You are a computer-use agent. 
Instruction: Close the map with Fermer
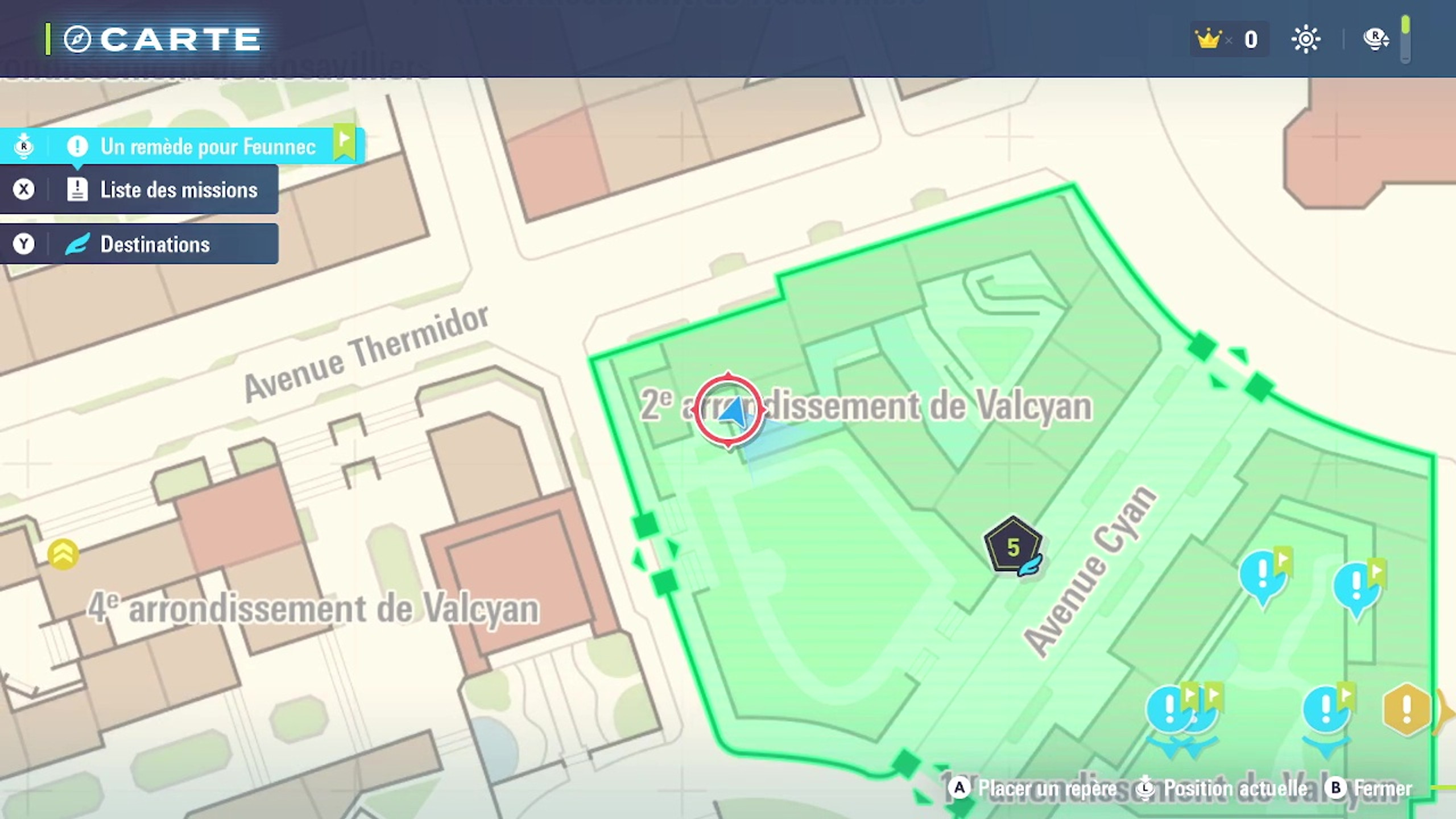tap(1370, 788)
